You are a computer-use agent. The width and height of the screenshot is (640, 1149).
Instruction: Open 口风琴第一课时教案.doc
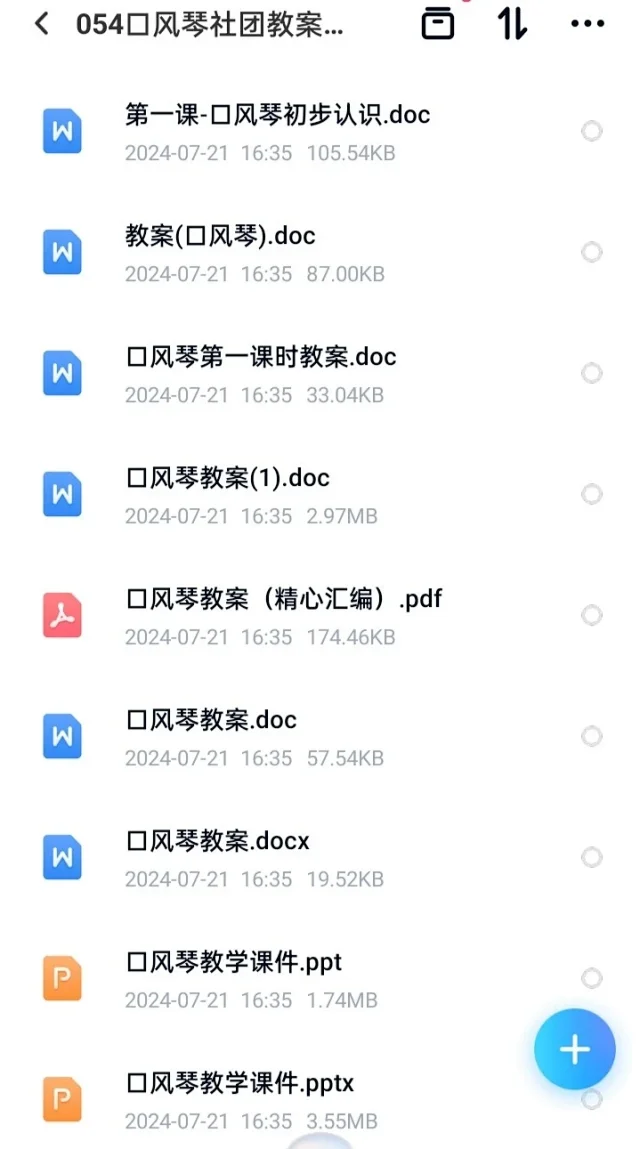[320, 374]
